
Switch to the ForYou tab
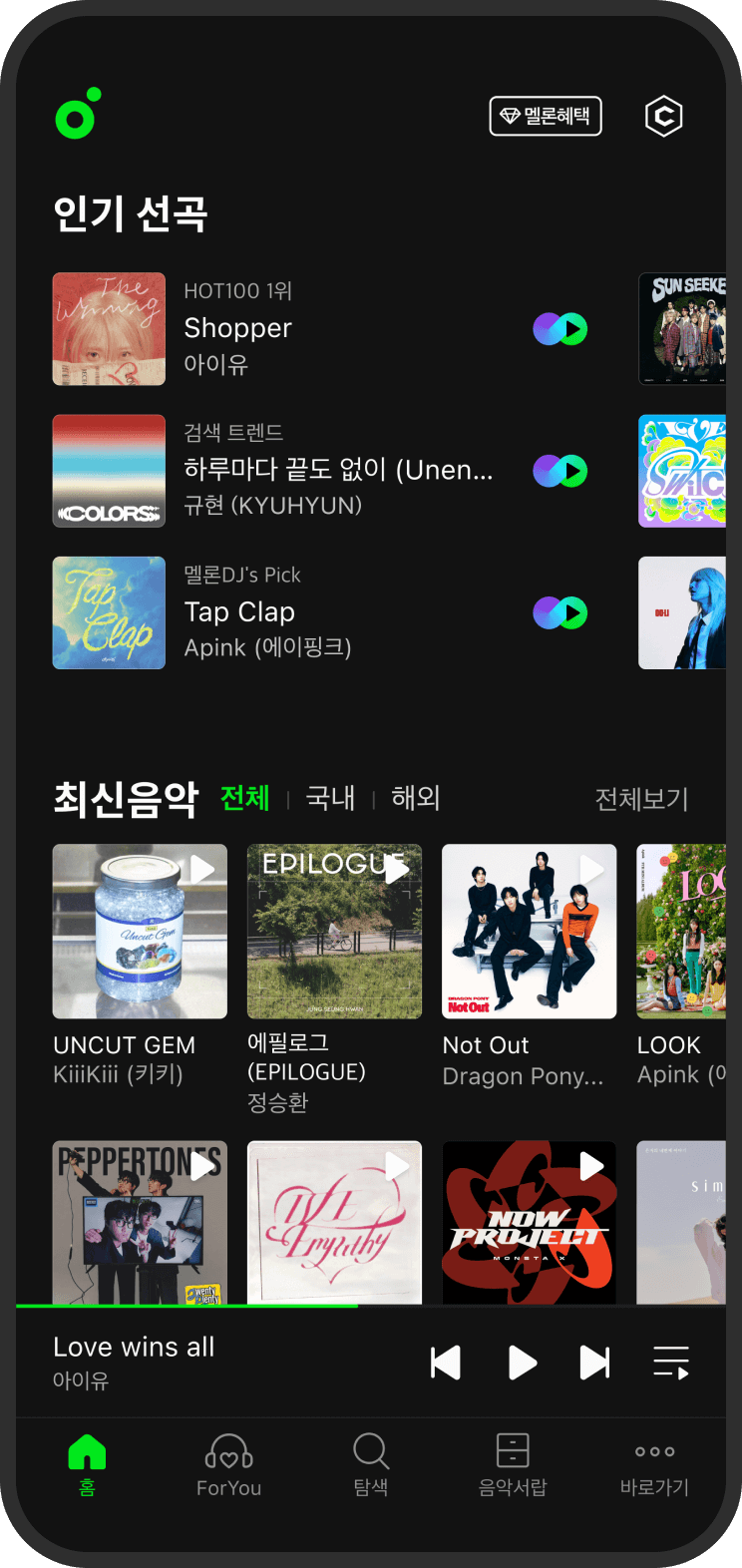point(228,1464)
